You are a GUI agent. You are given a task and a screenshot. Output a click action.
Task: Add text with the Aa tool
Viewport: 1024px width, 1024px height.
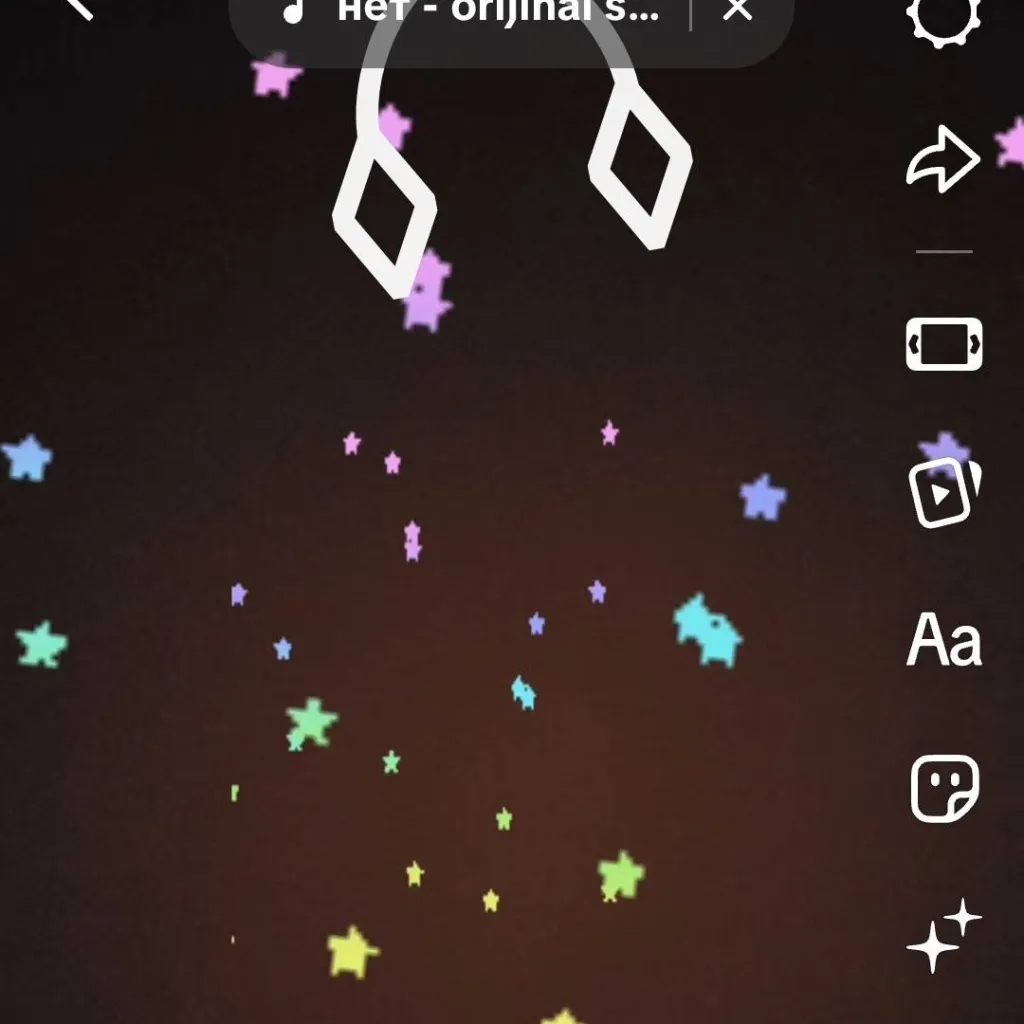point(944,640)
